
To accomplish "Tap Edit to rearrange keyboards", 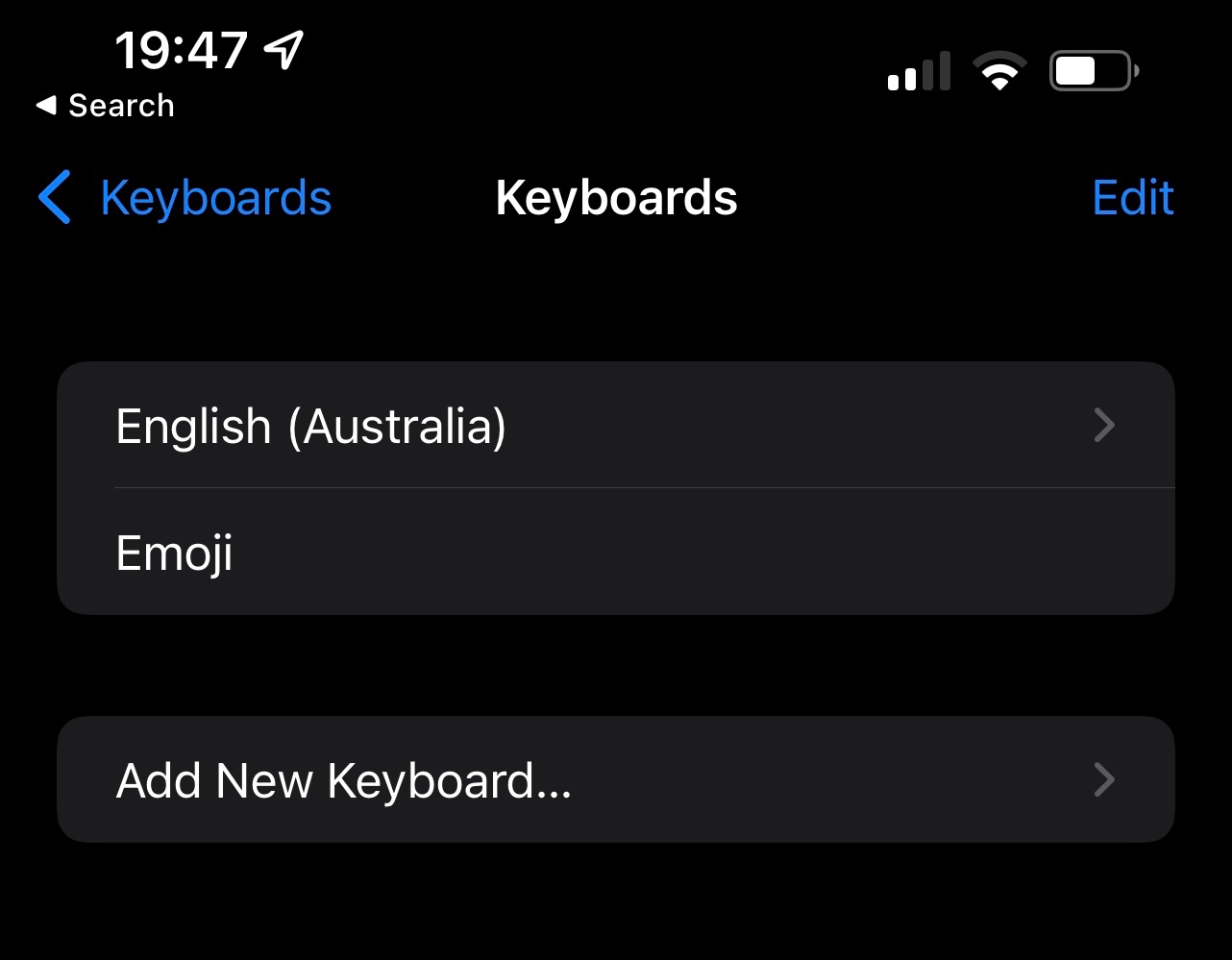I will pos(1133,198).
